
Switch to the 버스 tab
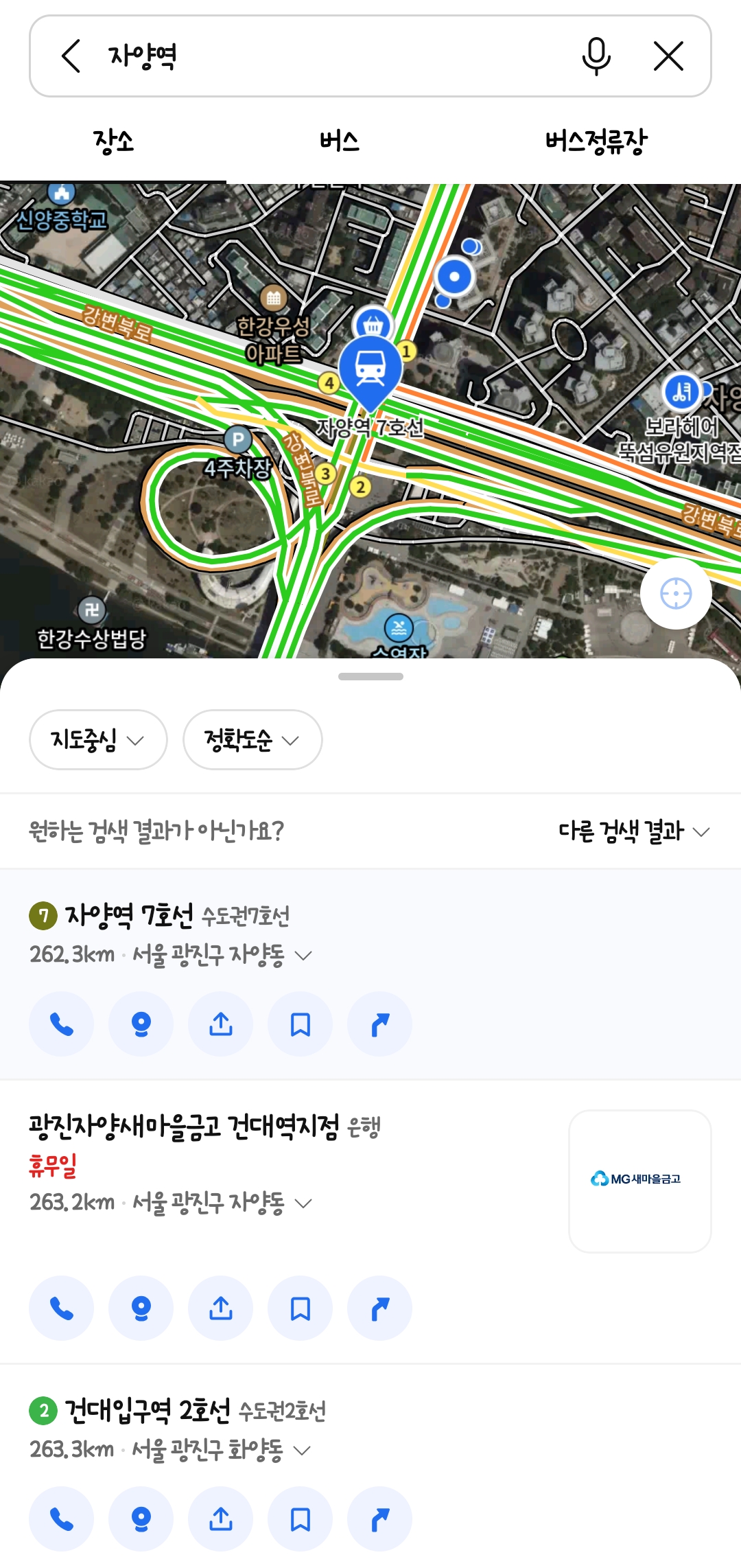340,141
